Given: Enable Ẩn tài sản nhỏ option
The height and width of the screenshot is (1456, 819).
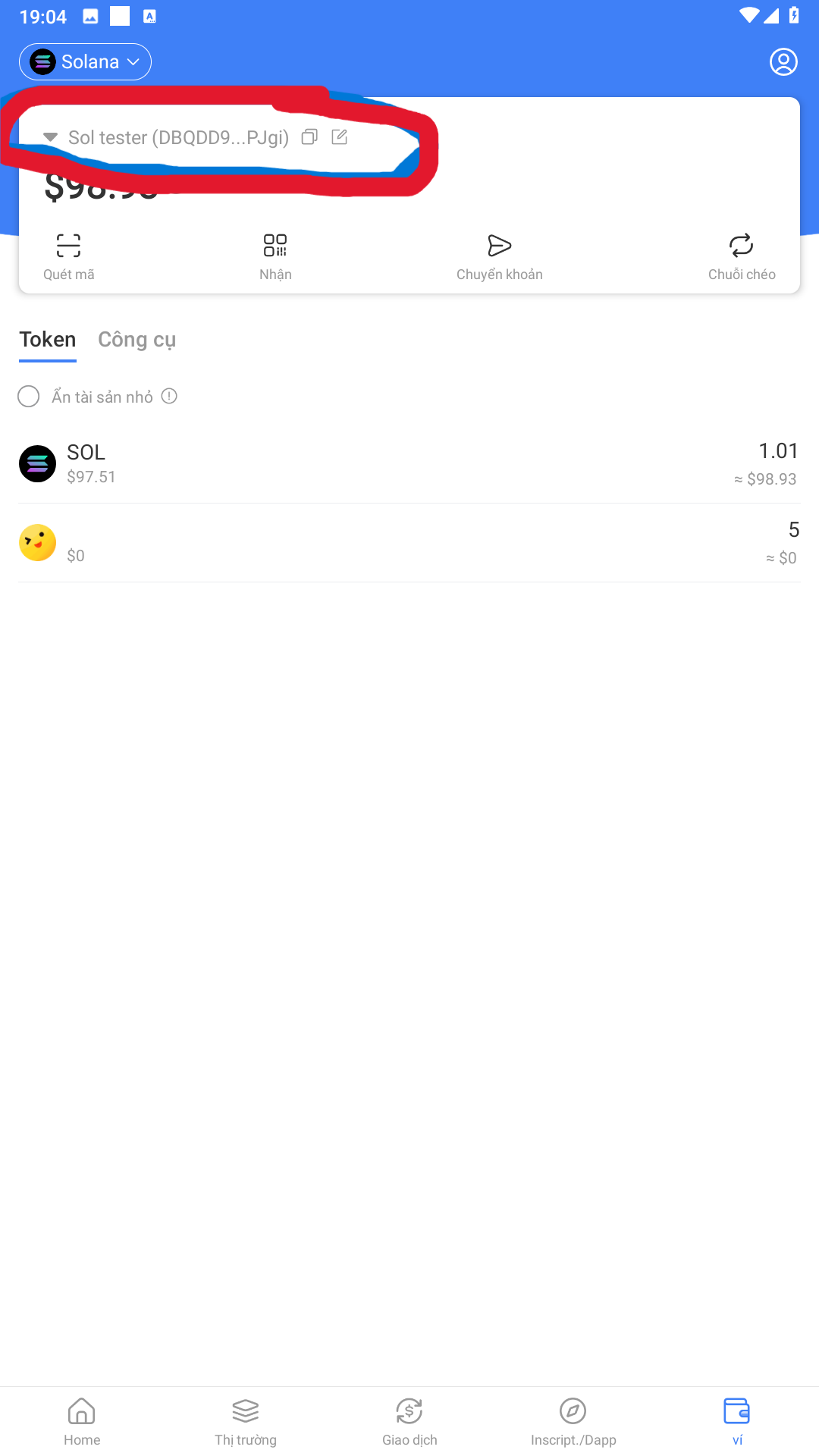Looking at the screenshot, I should 29,397.
